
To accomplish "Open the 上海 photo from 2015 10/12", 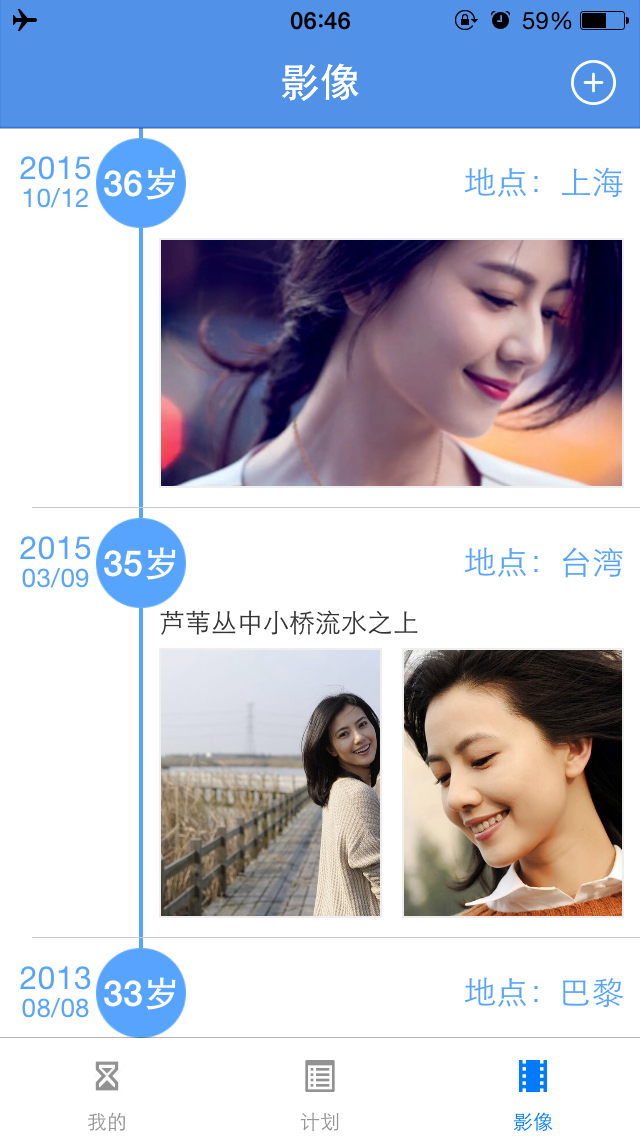I will click(391, 363).
